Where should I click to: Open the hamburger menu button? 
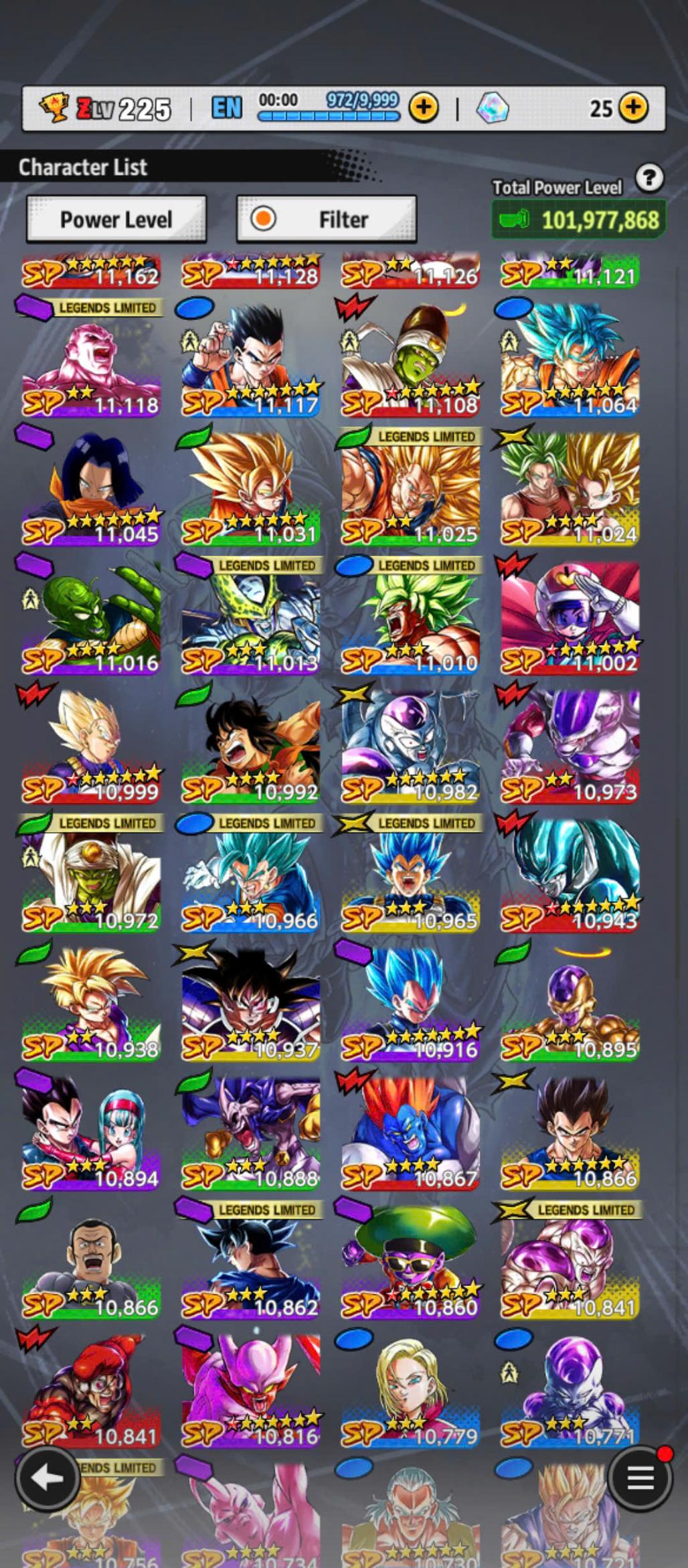point(639,1478)
